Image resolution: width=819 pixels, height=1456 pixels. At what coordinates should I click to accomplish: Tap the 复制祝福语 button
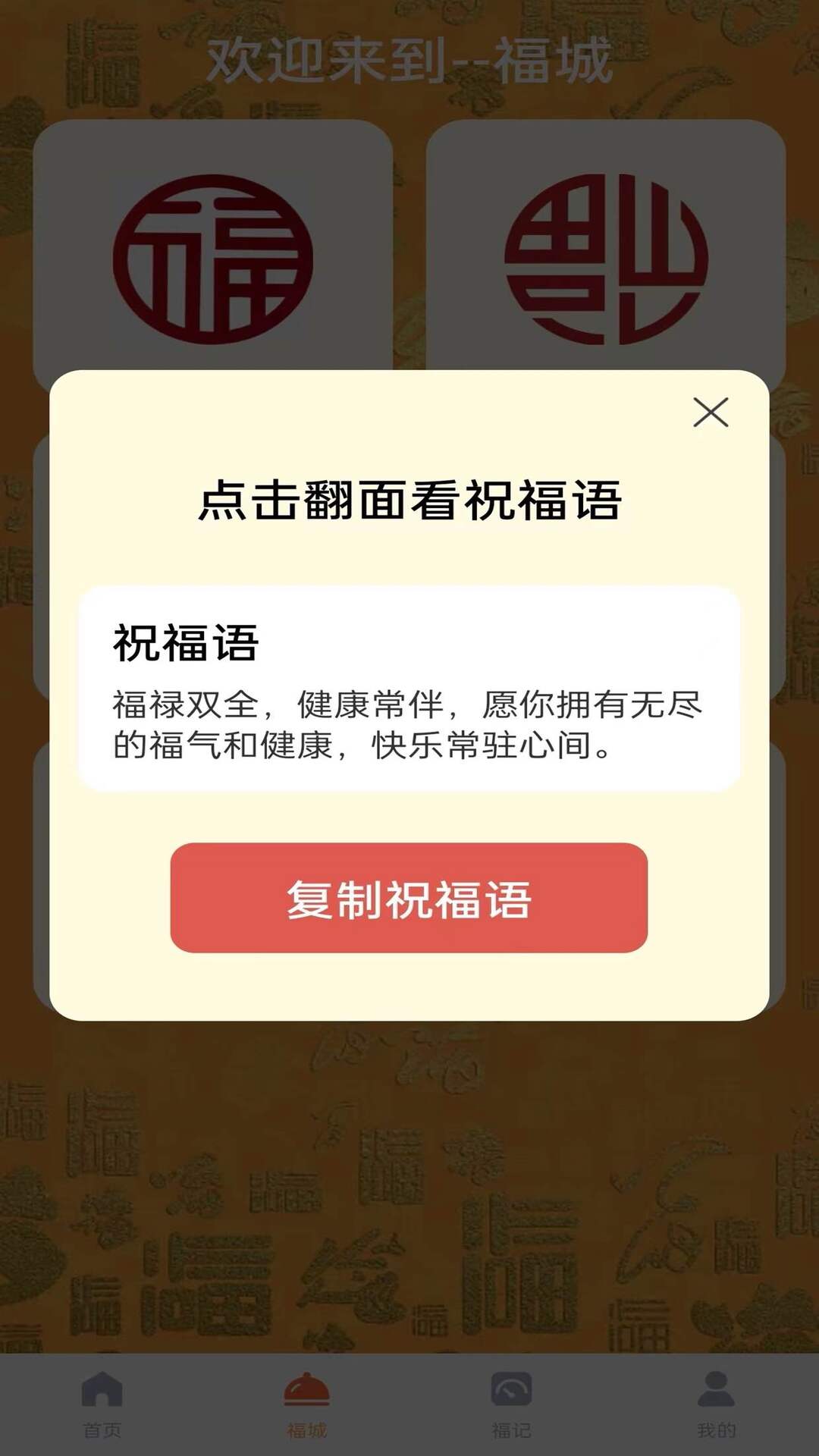409,898
